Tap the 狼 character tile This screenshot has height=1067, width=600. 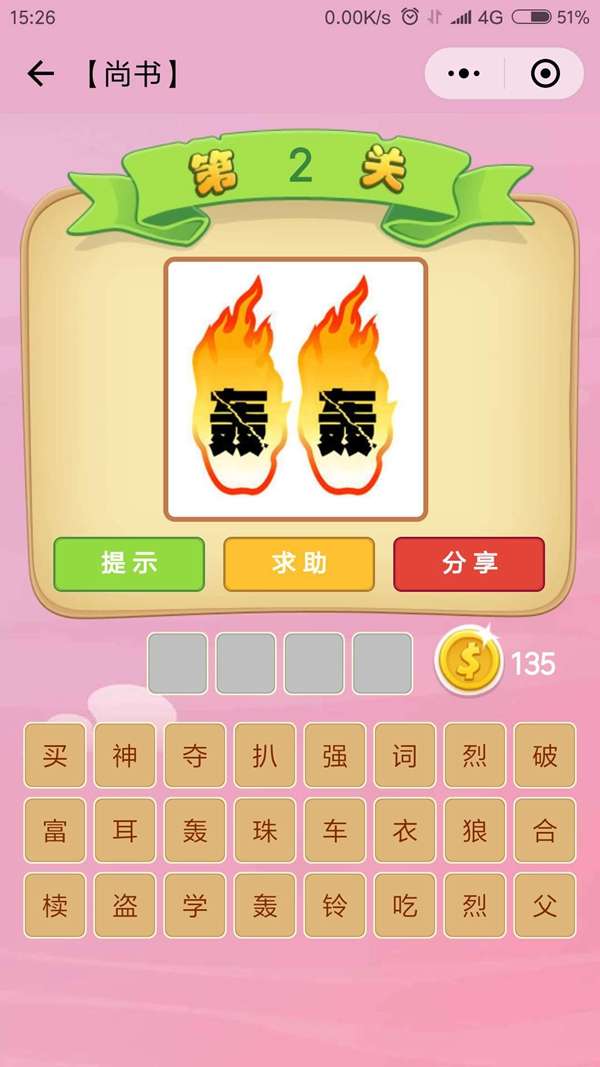click(x=475, y=830)
